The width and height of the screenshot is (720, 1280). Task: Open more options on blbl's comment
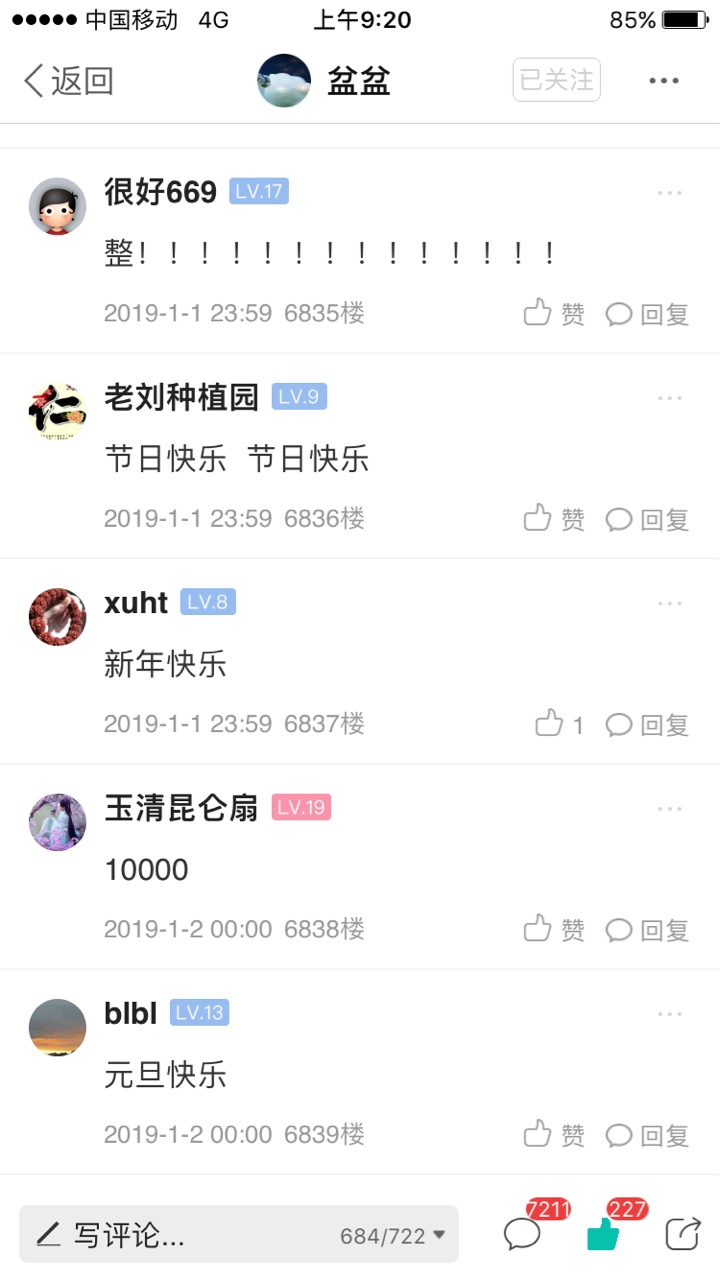tap(670, 1014)
